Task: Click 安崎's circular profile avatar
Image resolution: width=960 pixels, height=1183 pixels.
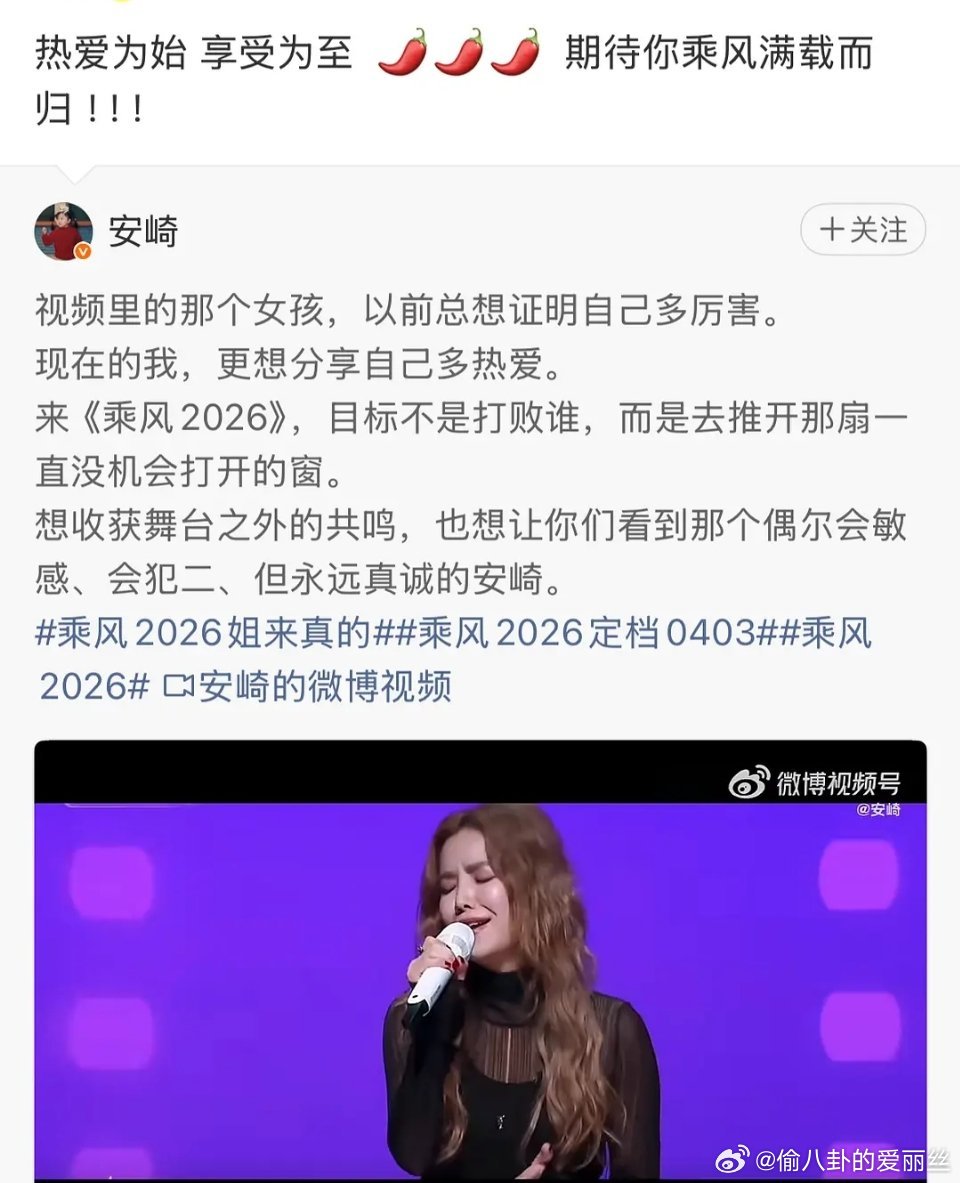Action: [x=64, y=228]
